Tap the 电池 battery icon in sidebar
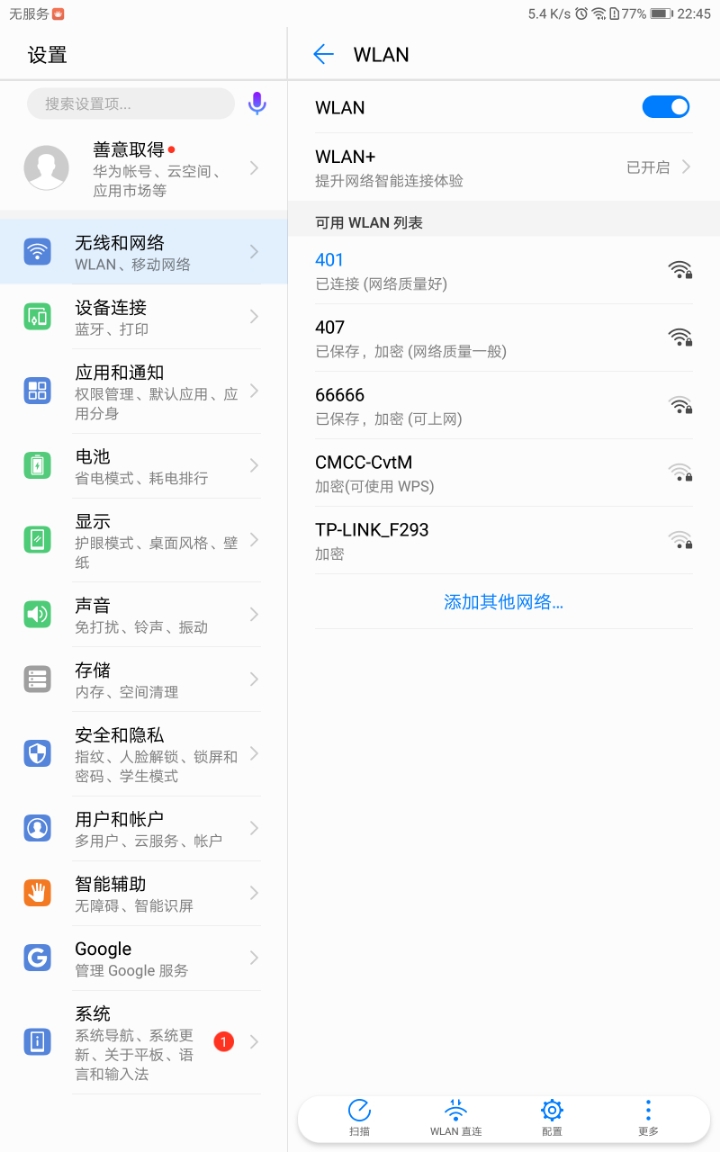 pos(37,466)
